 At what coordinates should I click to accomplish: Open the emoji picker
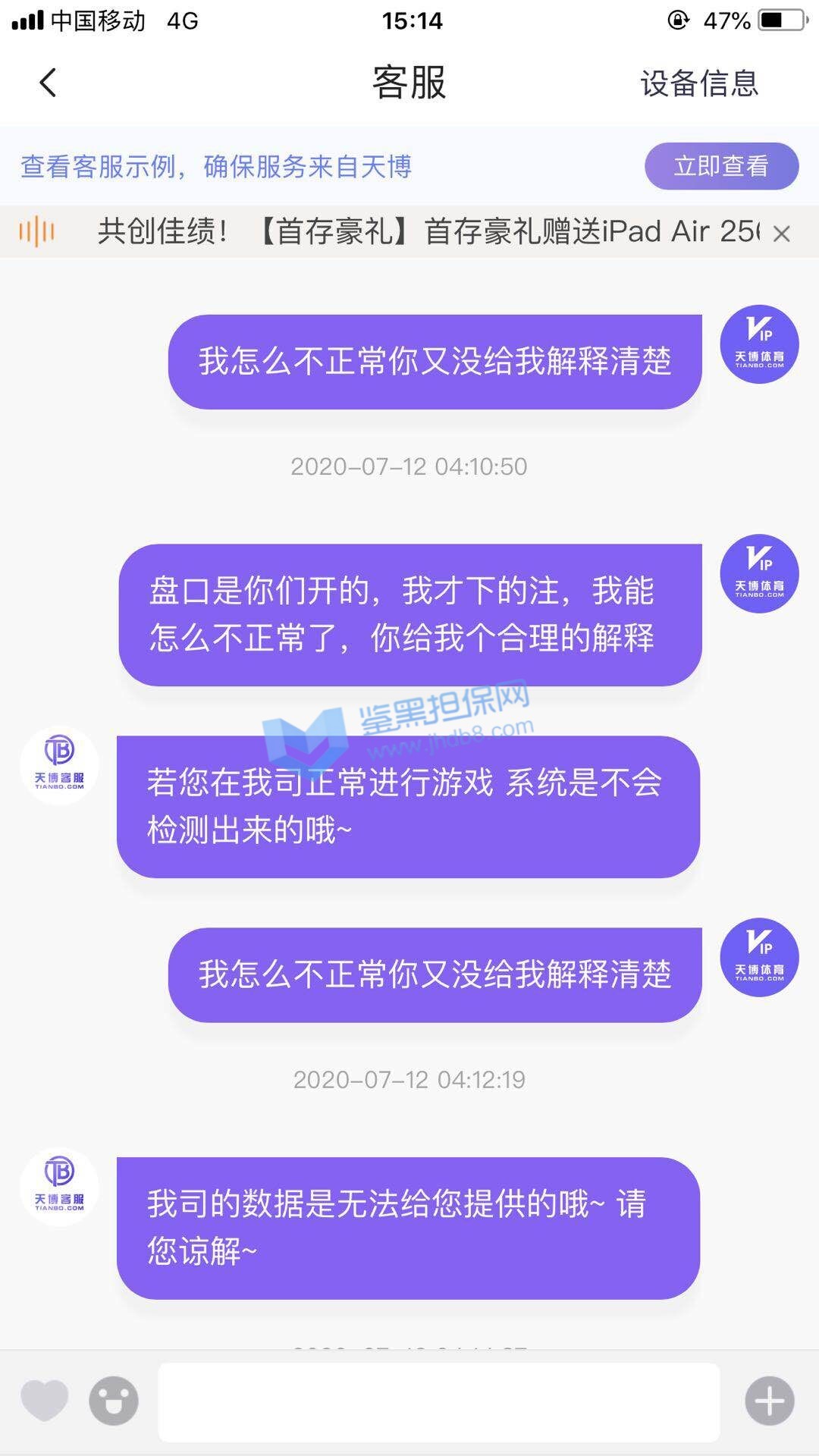(x=114, y=1401)
